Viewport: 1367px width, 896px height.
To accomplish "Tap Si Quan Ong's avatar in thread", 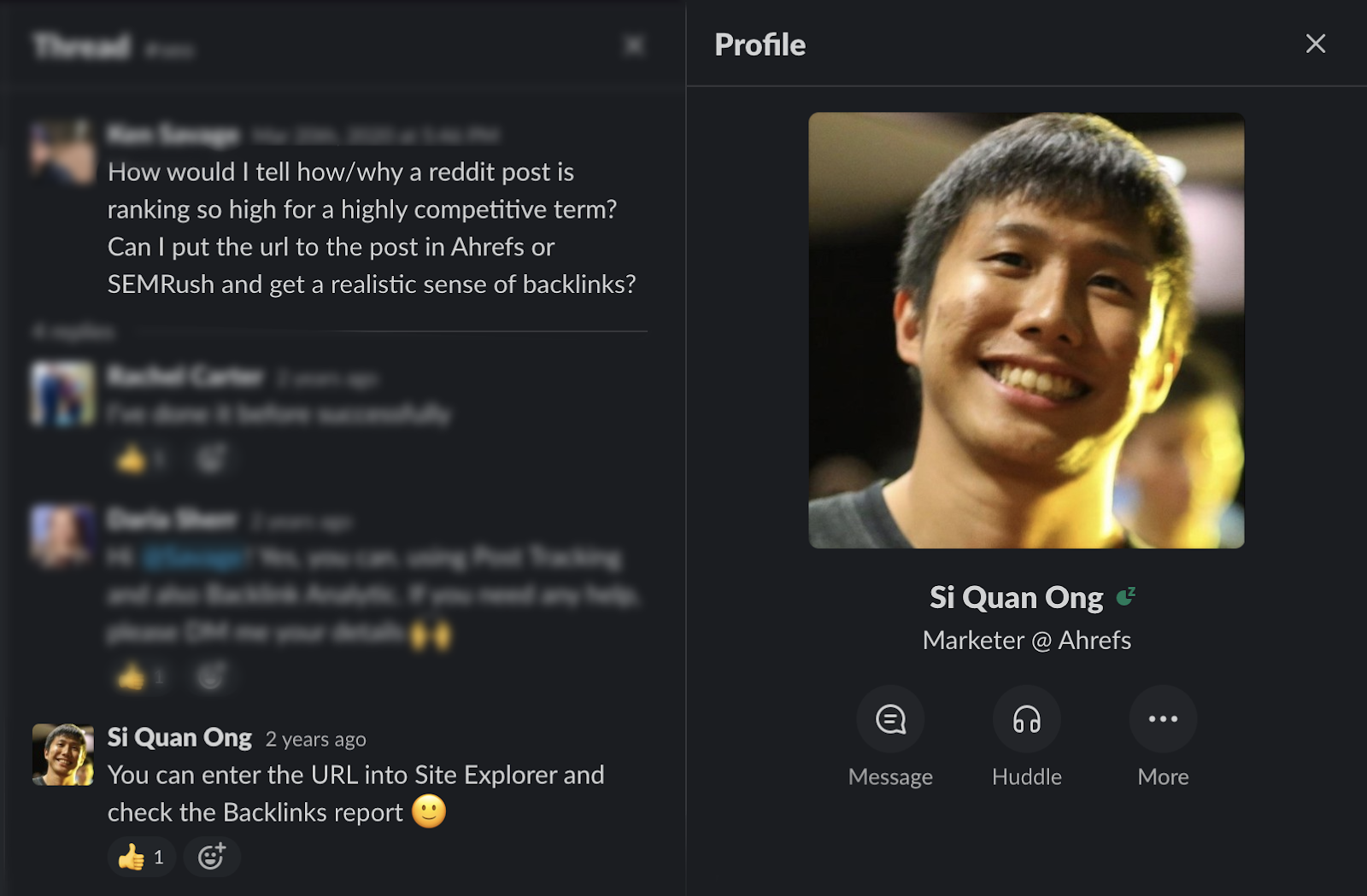I will [62, 754].
